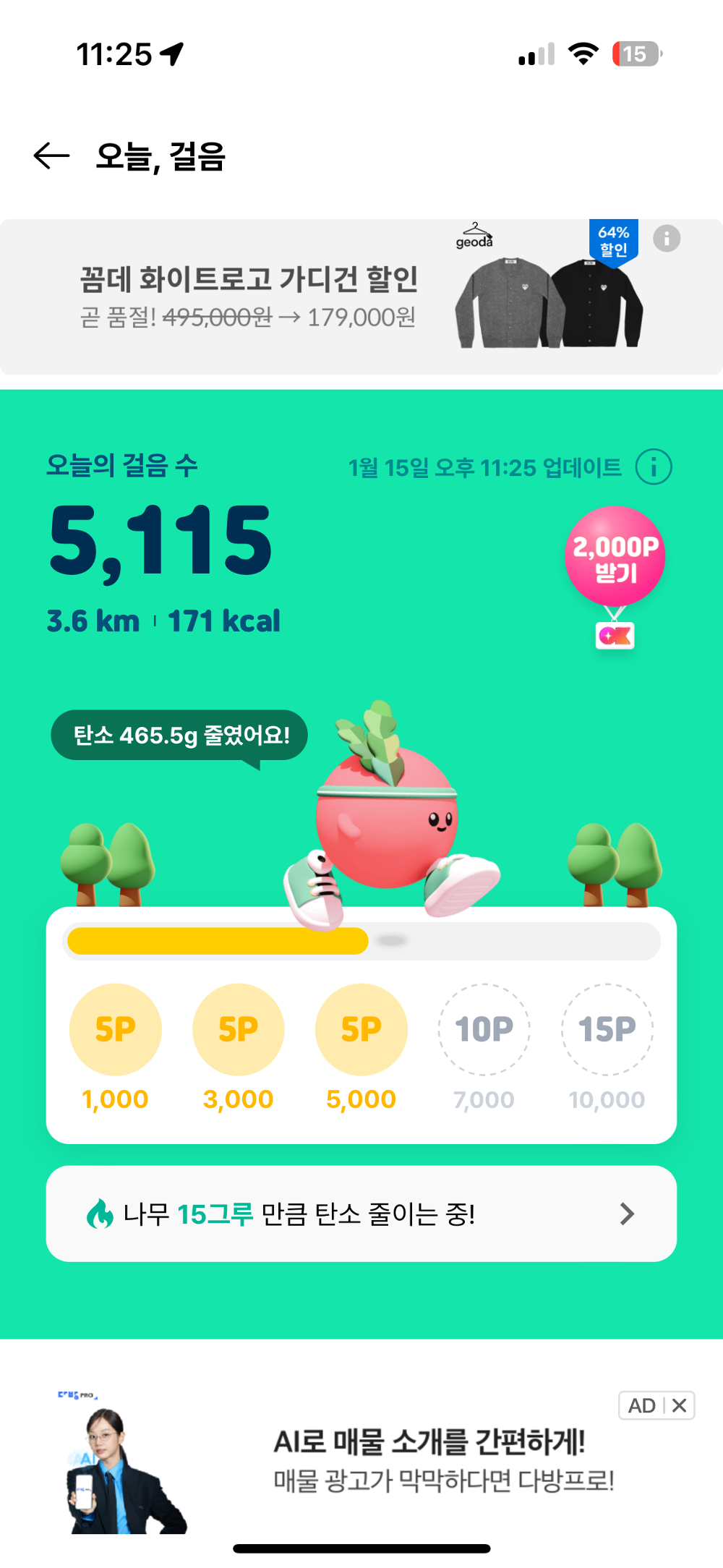
Task: Select the 5P reward for 1,000 steps
Action: coord(116,1029)
